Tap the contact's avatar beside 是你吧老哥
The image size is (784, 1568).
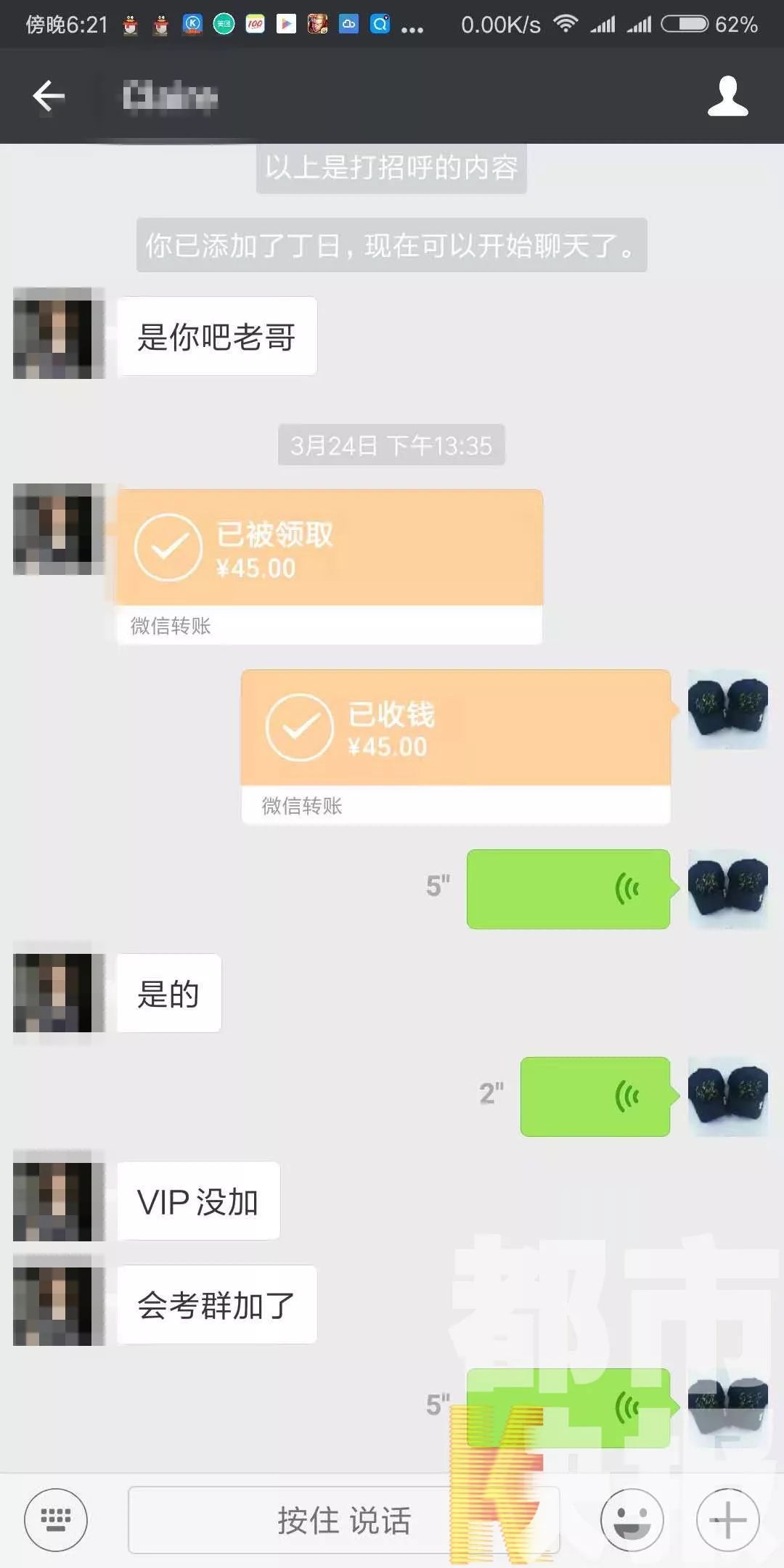point(58,334)
